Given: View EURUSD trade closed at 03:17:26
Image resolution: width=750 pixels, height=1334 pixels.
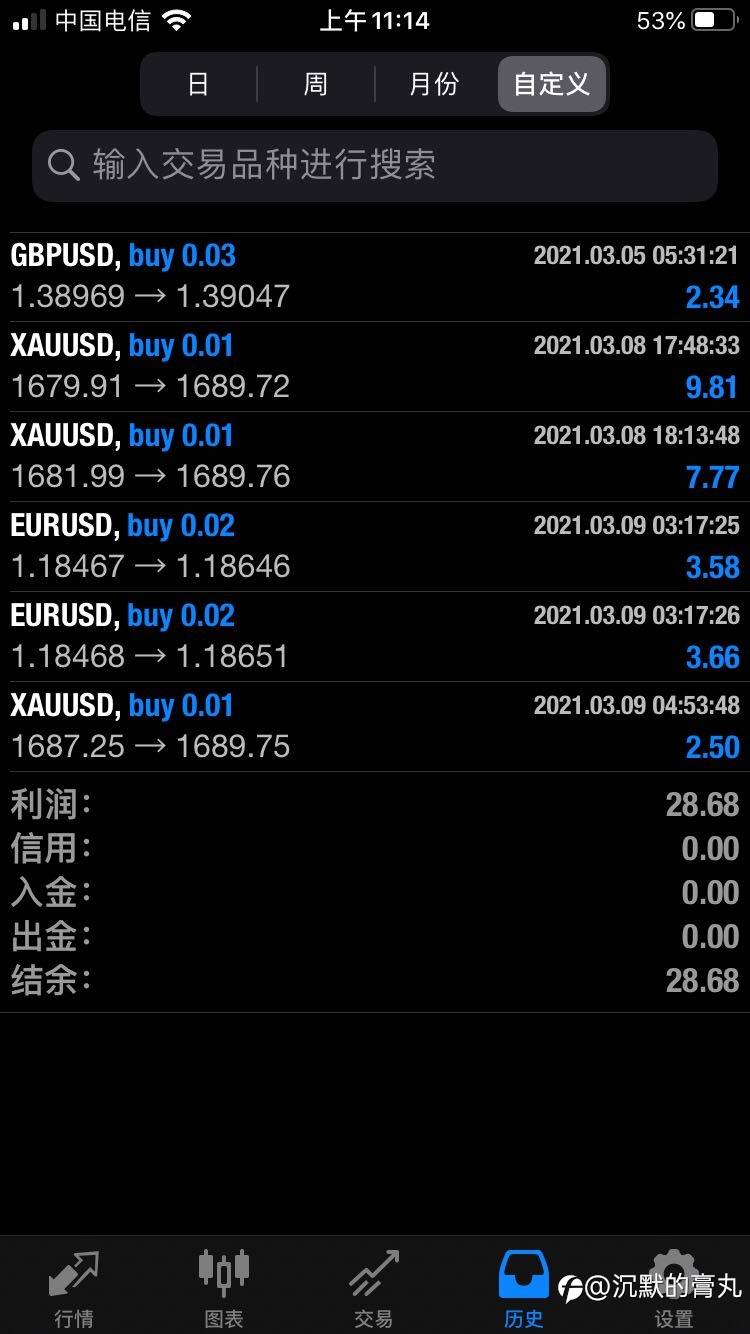Looking at the screenshot, I should click(375, 636).
